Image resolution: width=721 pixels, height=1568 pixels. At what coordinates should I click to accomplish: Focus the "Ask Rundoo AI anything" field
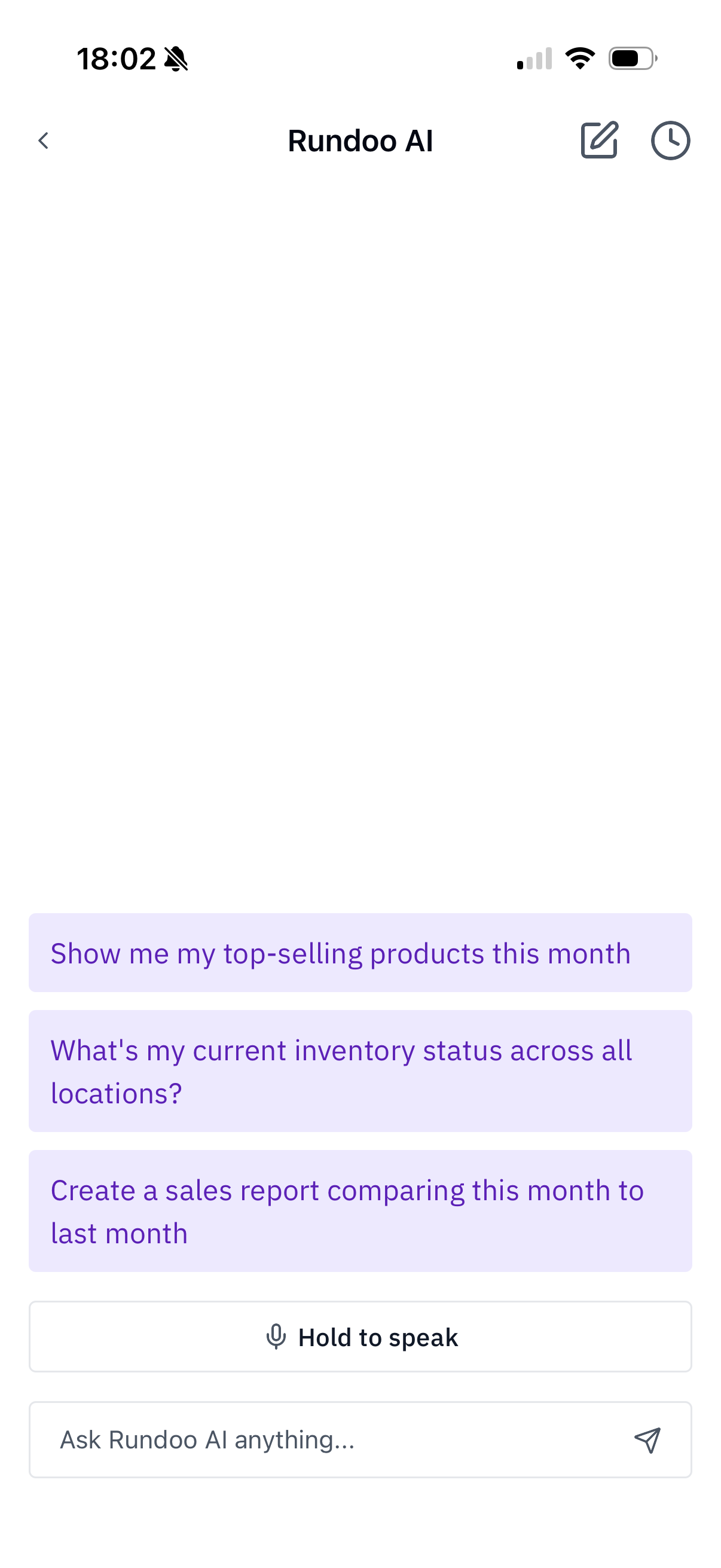point(329,1439)
